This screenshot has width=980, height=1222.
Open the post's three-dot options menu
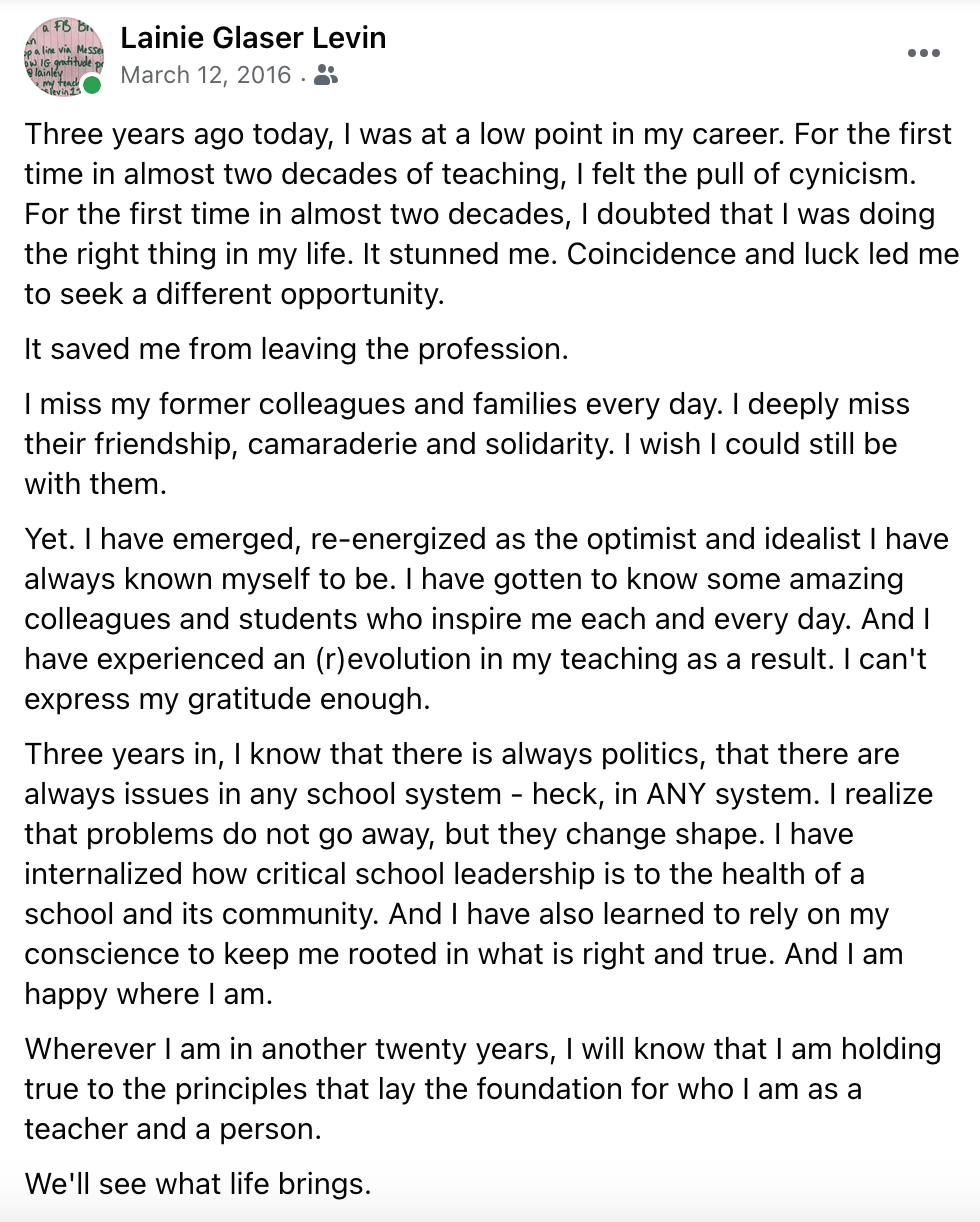pos(923,54)
